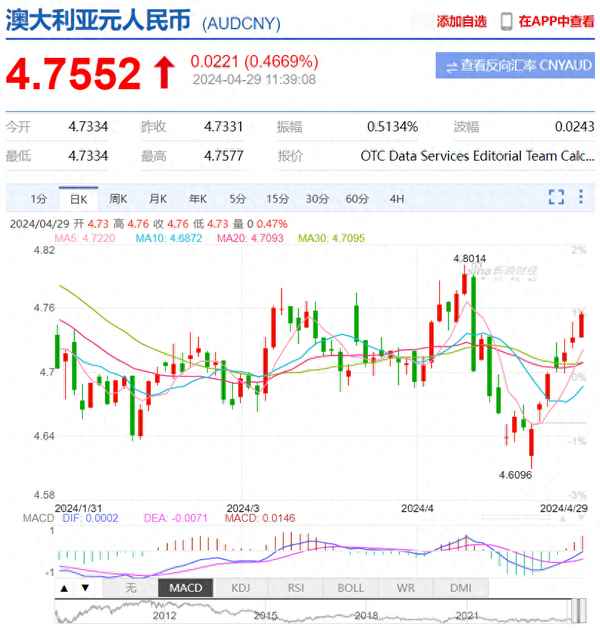Screen dimensions: 600x636
Task: Select the 5分 chart interval
Action: [237, 199]
